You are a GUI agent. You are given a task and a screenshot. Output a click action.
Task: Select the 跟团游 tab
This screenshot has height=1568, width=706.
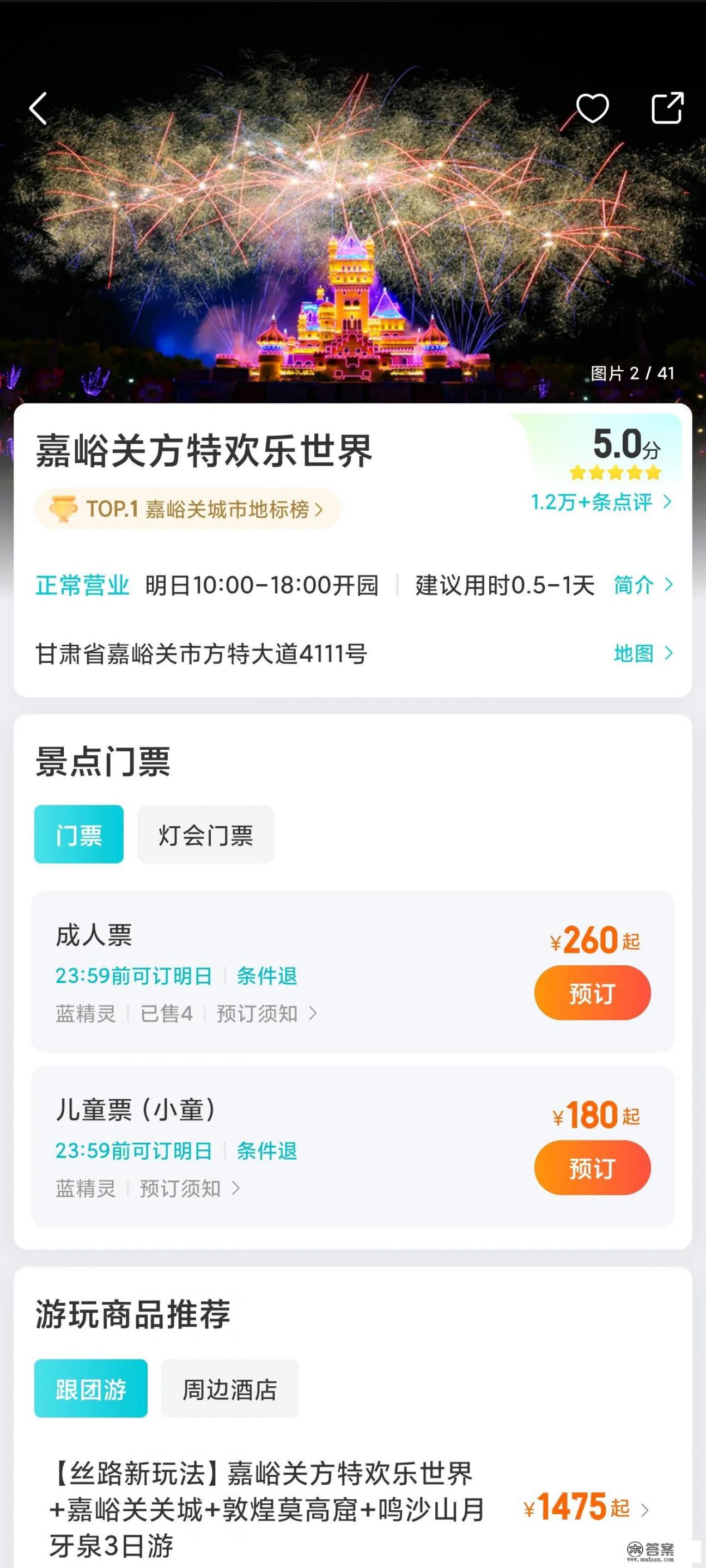[90, 1389]
